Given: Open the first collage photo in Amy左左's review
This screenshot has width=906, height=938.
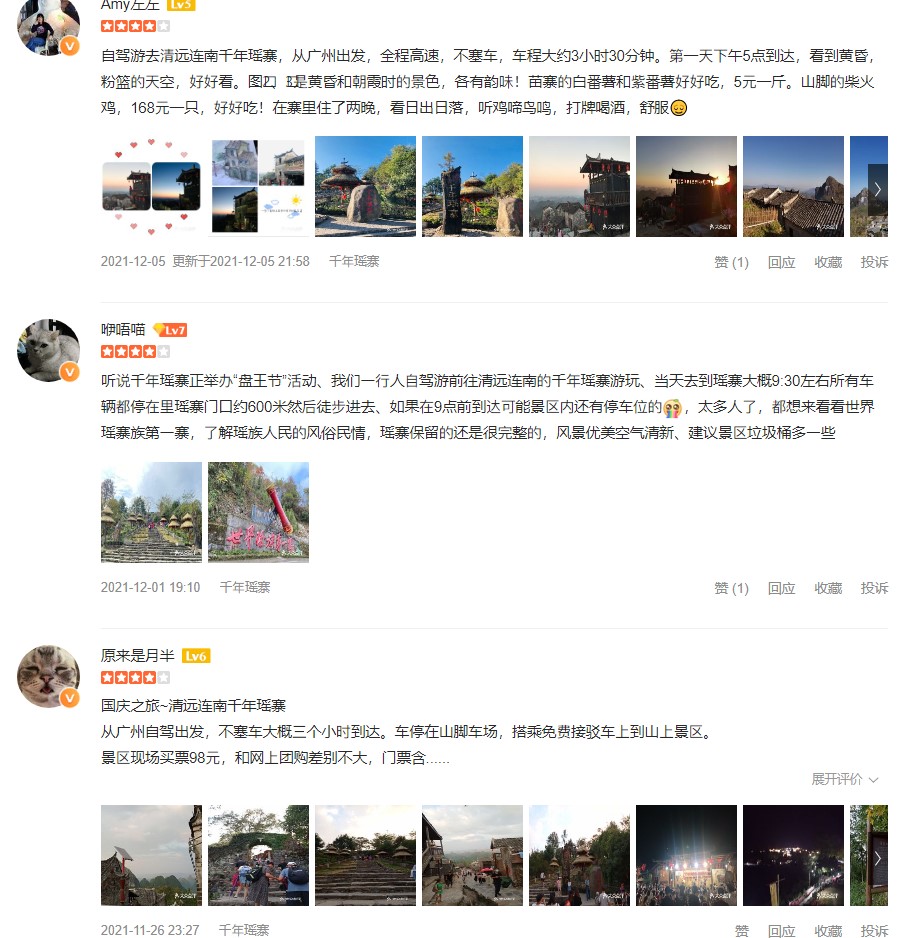Looking at the screenshot, I should 151,187.
